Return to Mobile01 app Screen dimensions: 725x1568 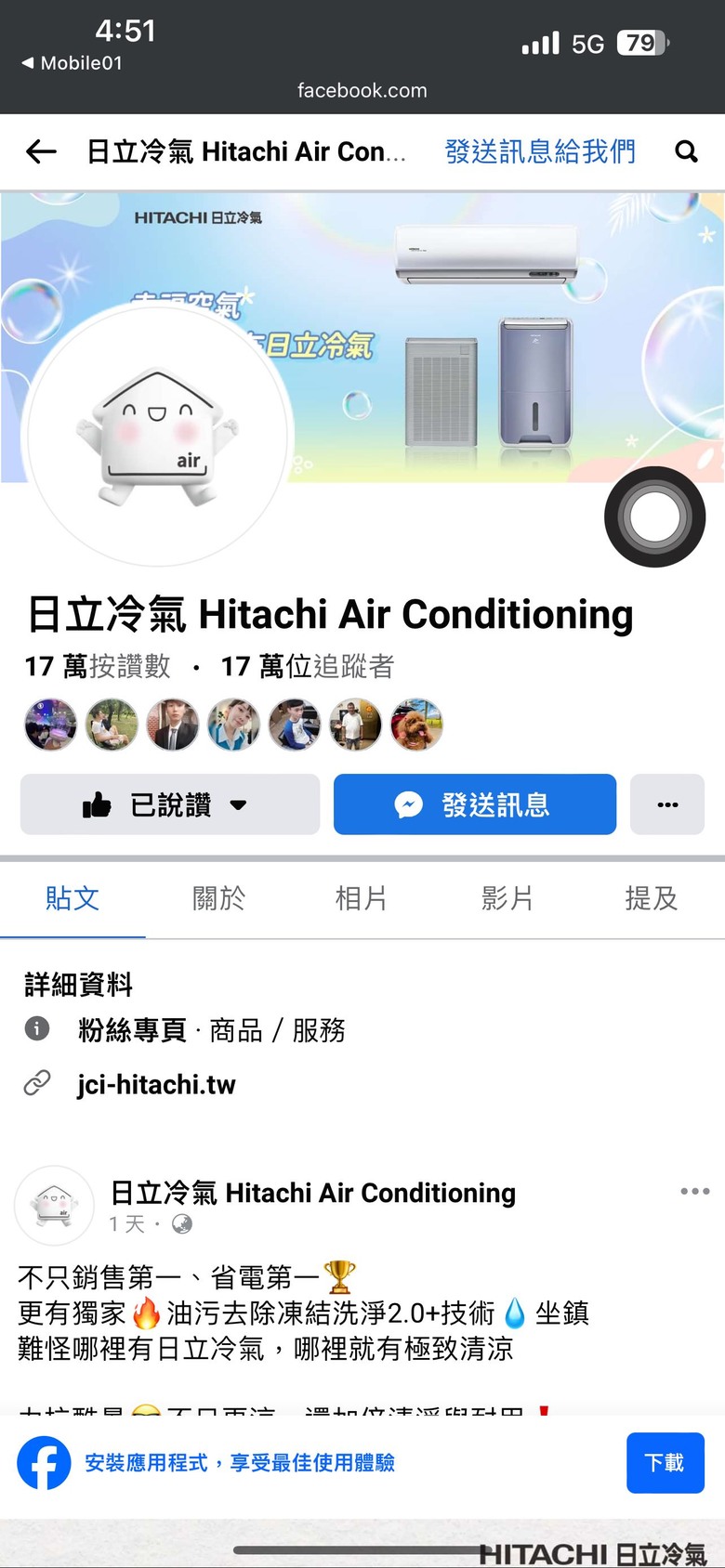72,63
